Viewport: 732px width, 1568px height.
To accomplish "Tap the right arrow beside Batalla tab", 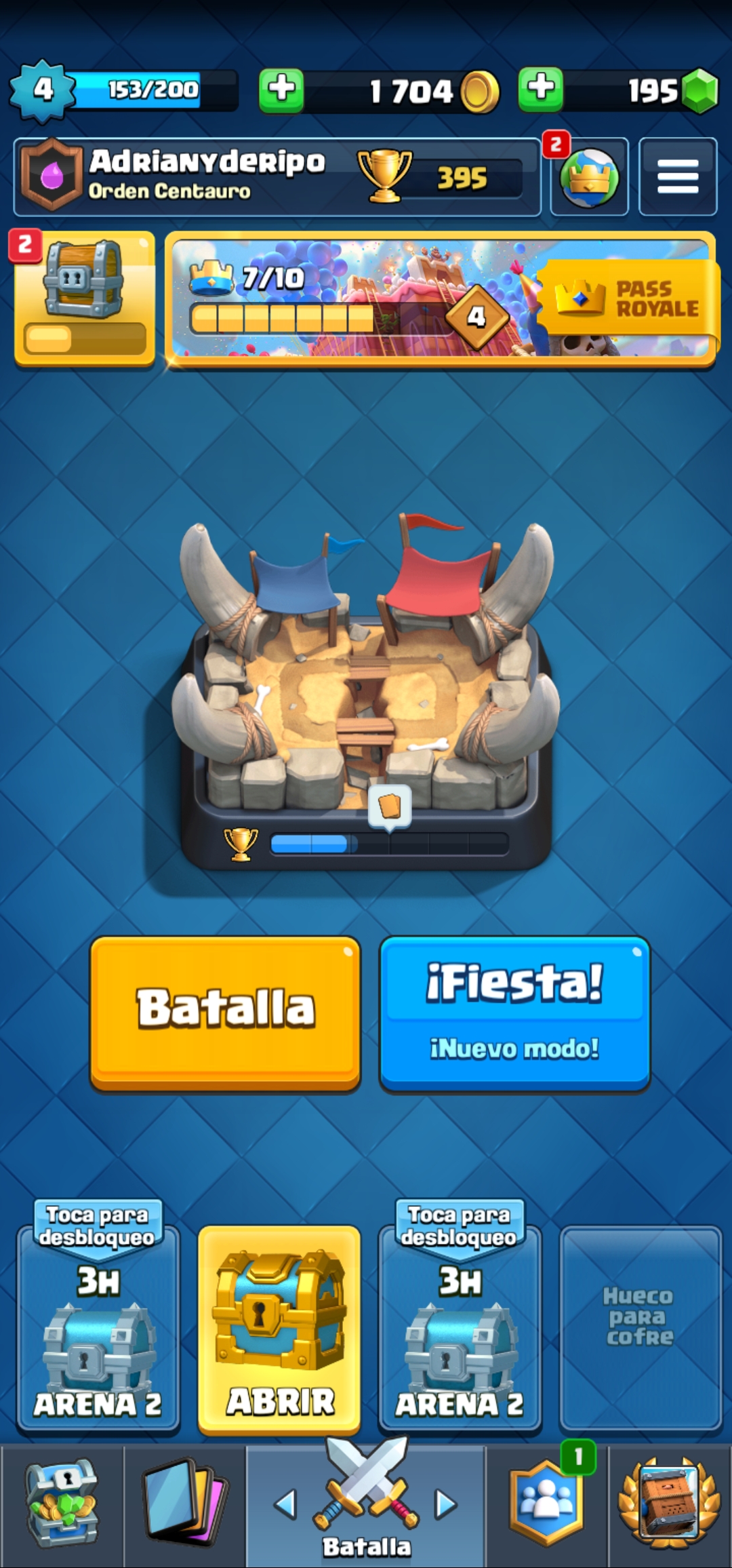I will coord(445,1504).
